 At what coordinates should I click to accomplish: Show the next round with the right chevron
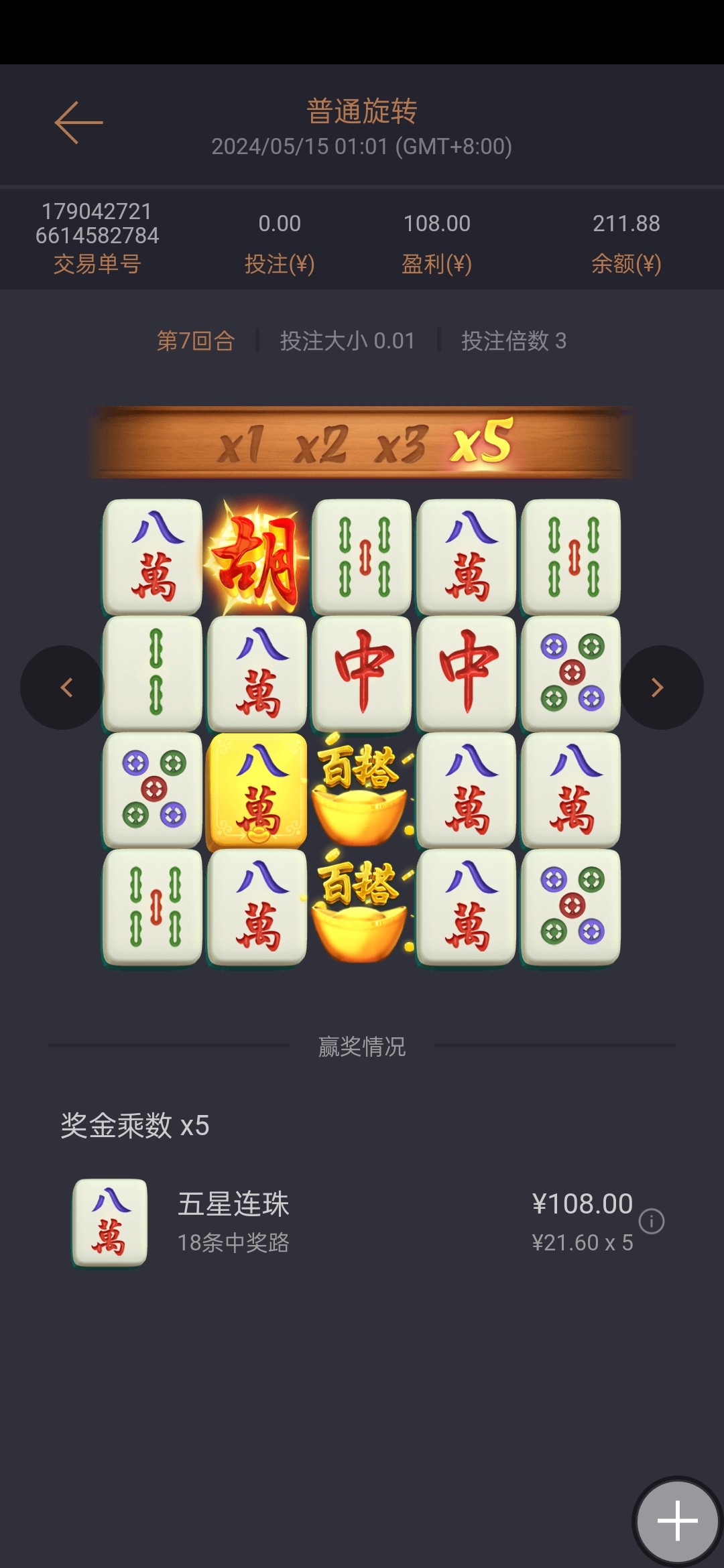(660, 688)
